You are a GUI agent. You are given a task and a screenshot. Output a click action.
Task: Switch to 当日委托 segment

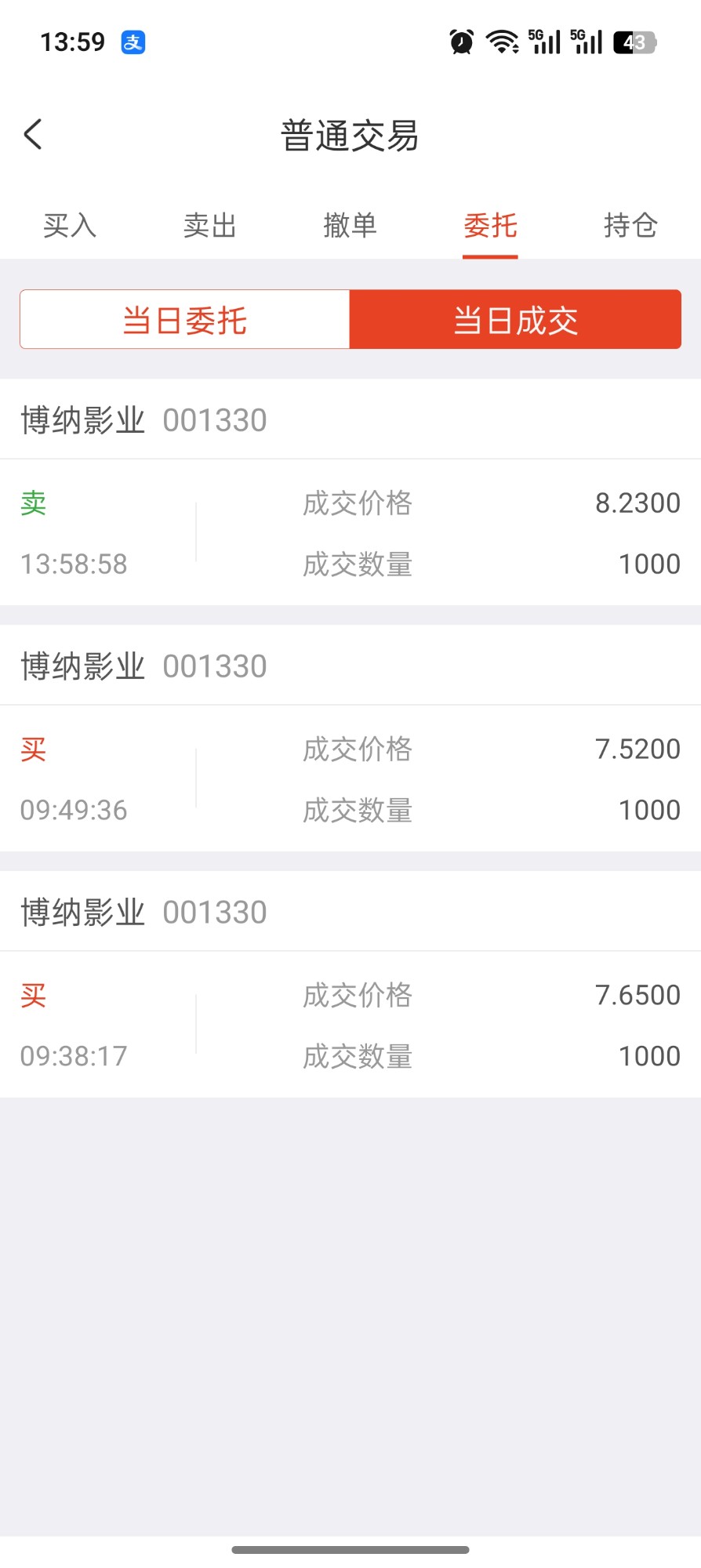[x=185, y=320]
